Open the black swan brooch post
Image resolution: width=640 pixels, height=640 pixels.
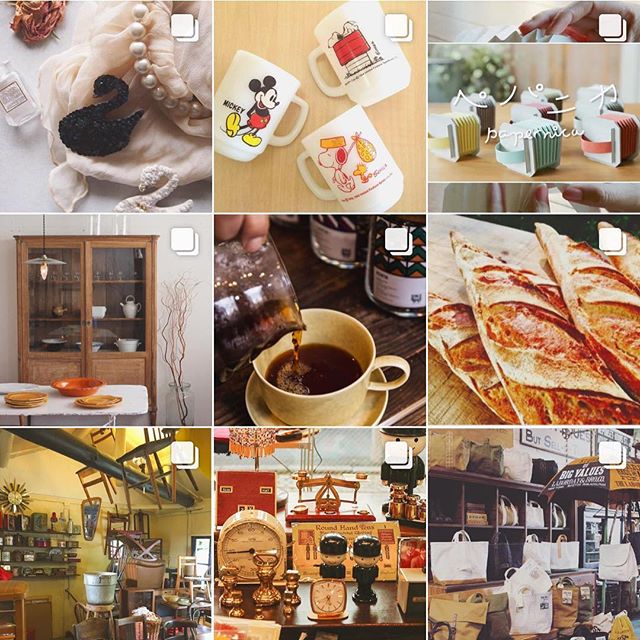coord(105,105)
